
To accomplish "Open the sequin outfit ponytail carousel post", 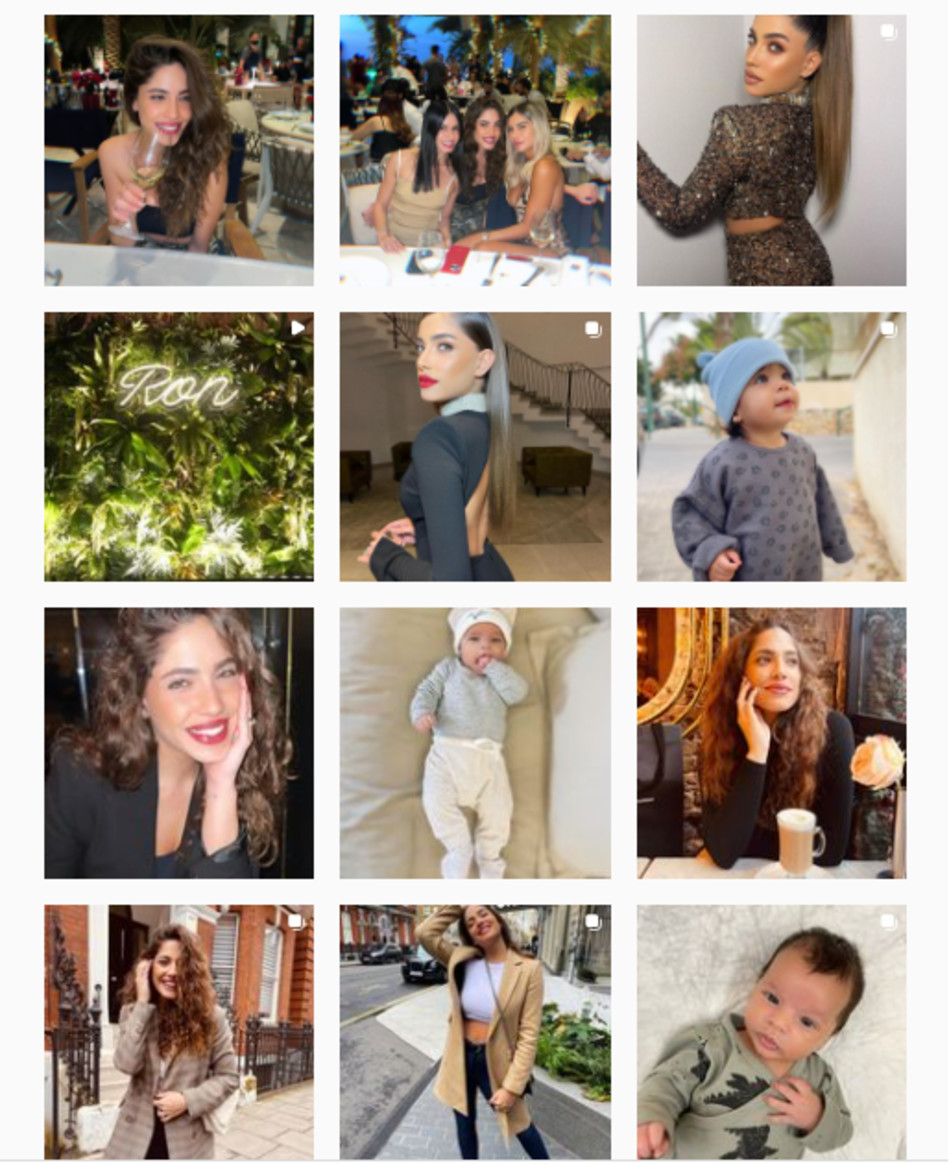I will point(771,150).
